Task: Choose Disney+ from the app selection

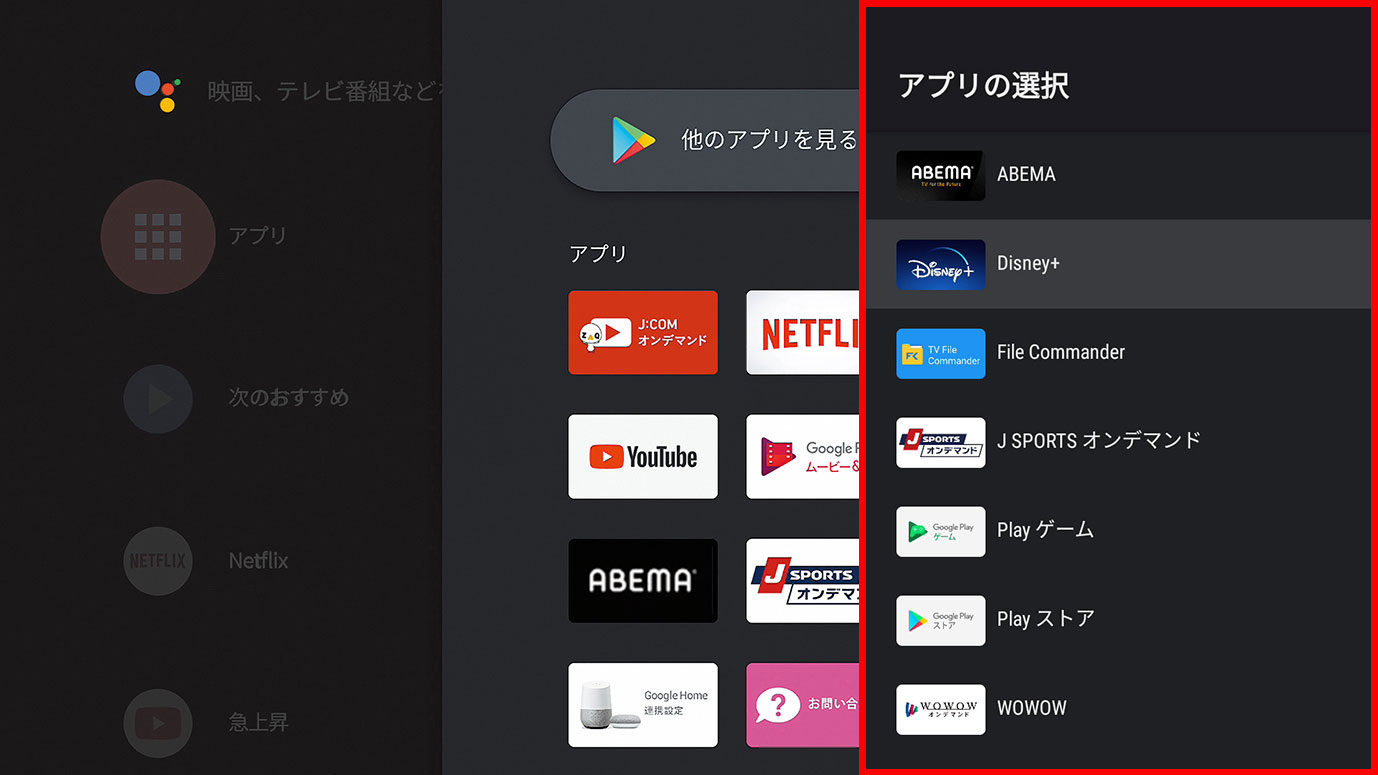Action: [x=1028, y=264]
